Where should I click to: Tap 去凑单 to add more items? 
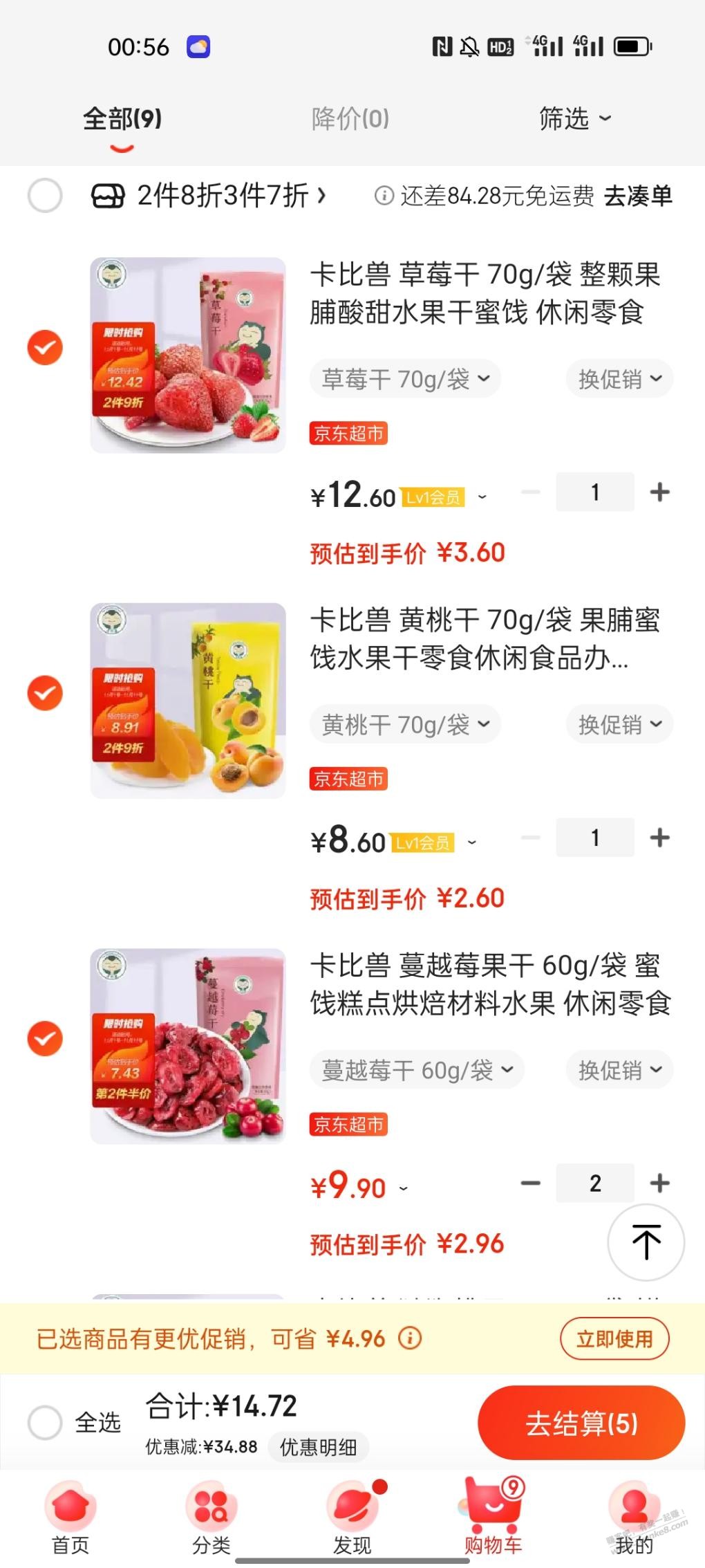(x=637, y=196)
